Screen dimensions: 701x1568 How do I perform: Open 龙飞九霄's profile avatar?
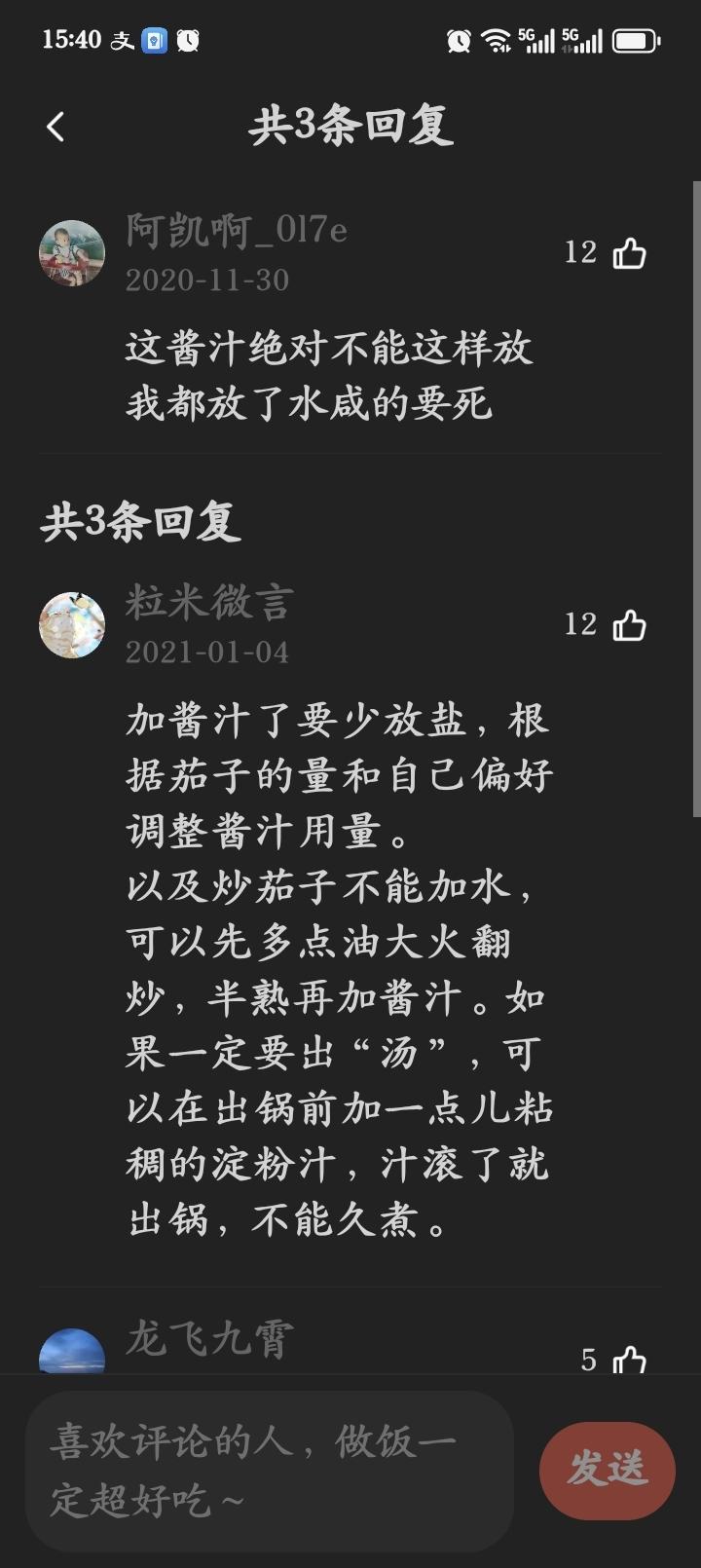point(72,1353)
